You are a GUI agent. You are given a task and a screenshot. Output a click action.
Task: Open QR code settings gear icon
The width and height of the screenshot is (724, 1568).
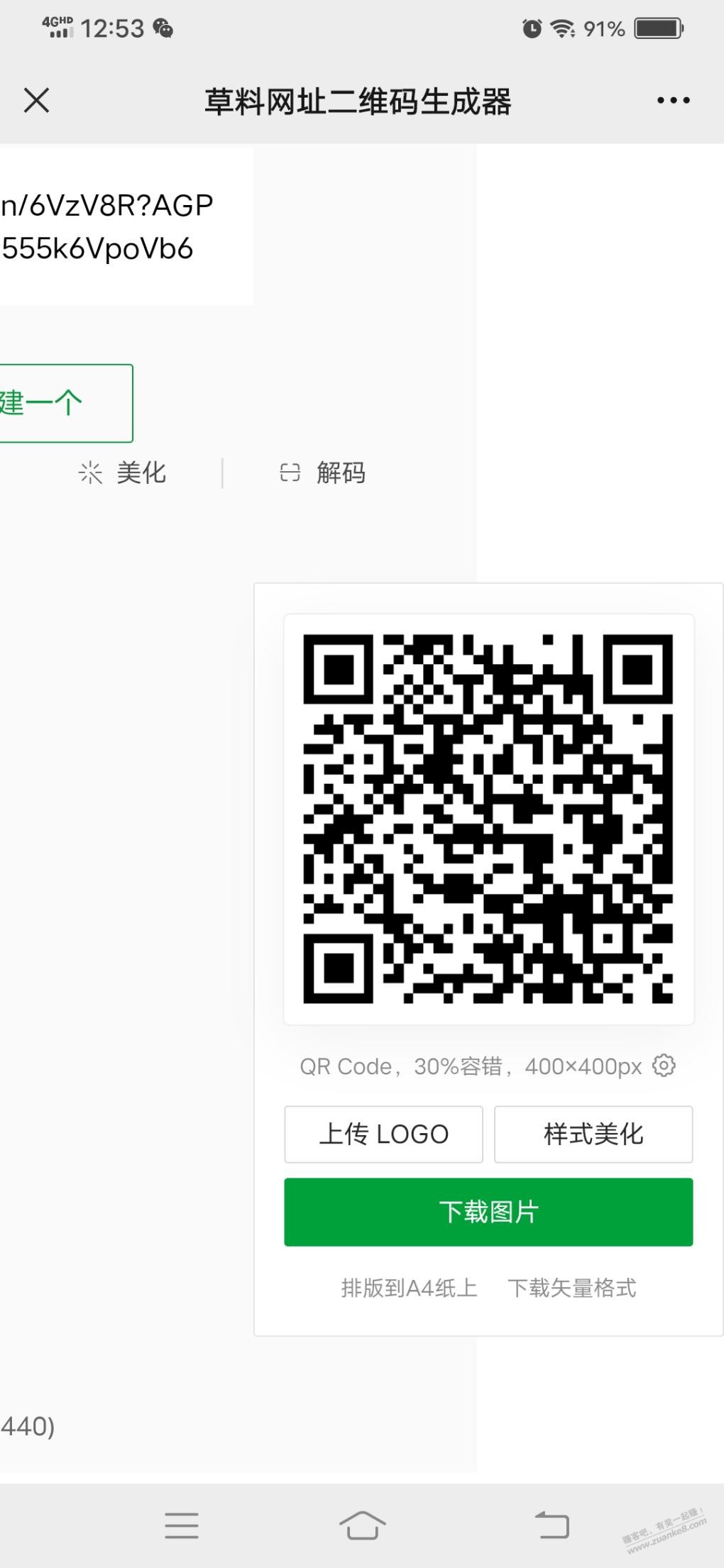click(x=663, y=1066)
